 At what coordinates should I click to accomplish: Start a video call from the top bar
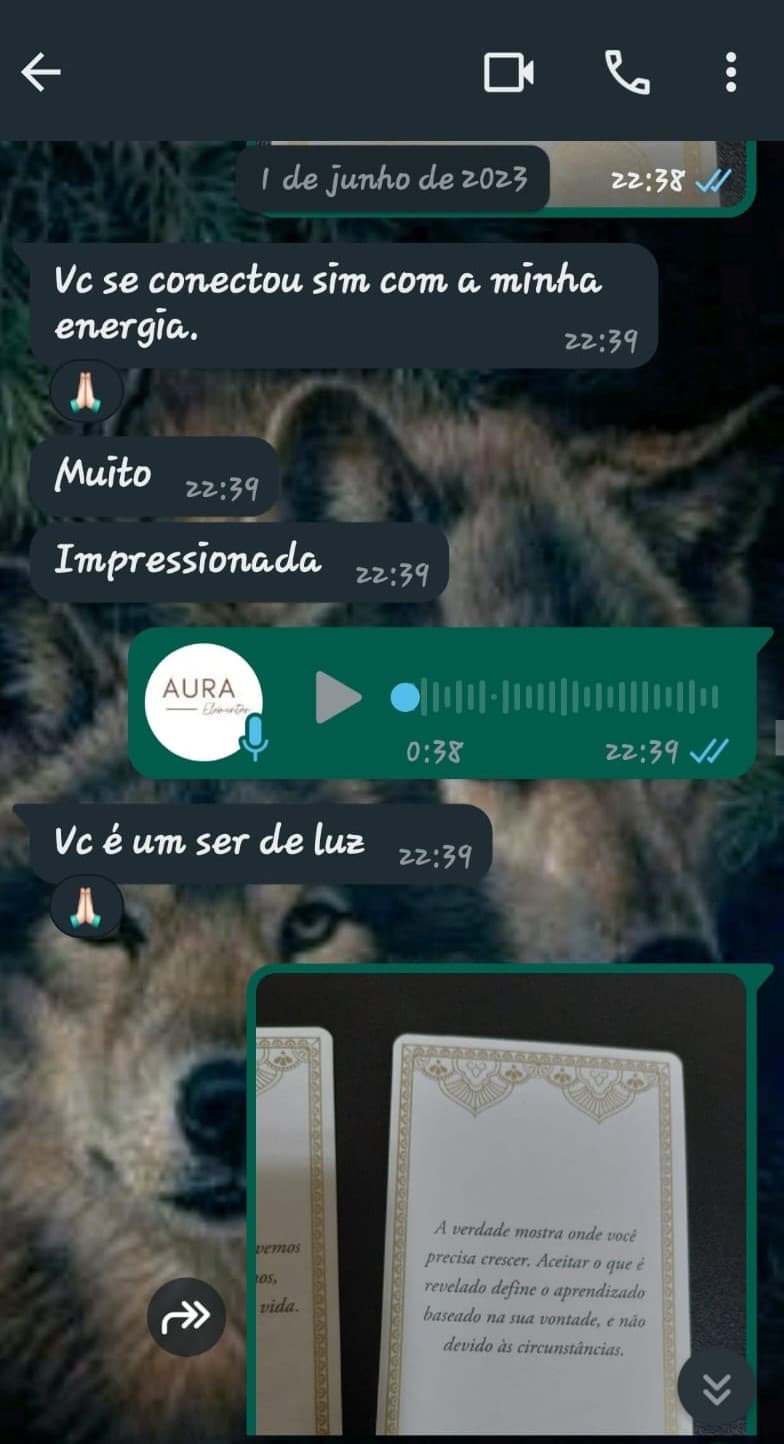pyautogui.click(x=510, y=71)
